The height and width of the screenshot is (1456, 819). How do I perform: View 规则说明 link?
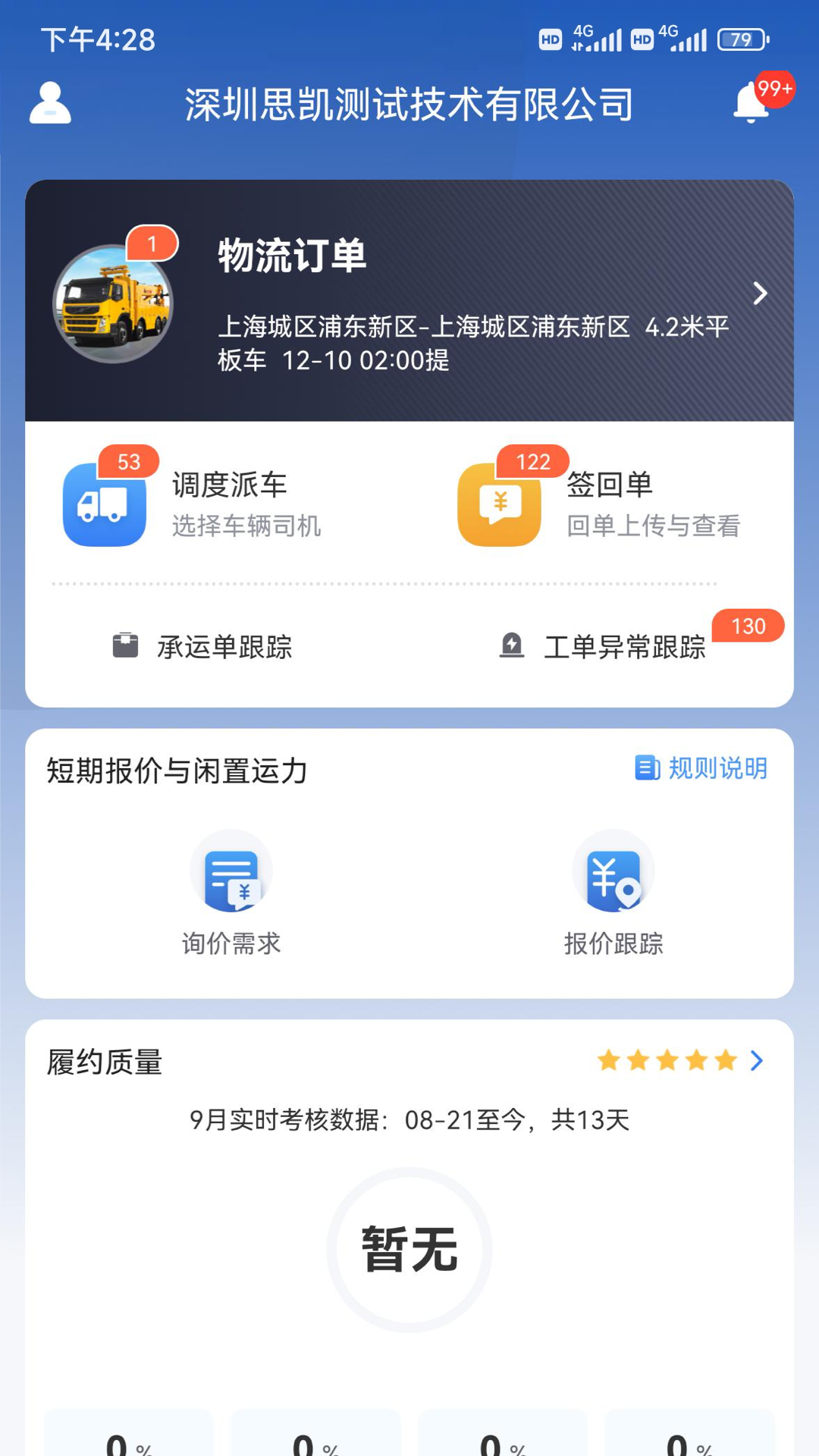[701, 768]
